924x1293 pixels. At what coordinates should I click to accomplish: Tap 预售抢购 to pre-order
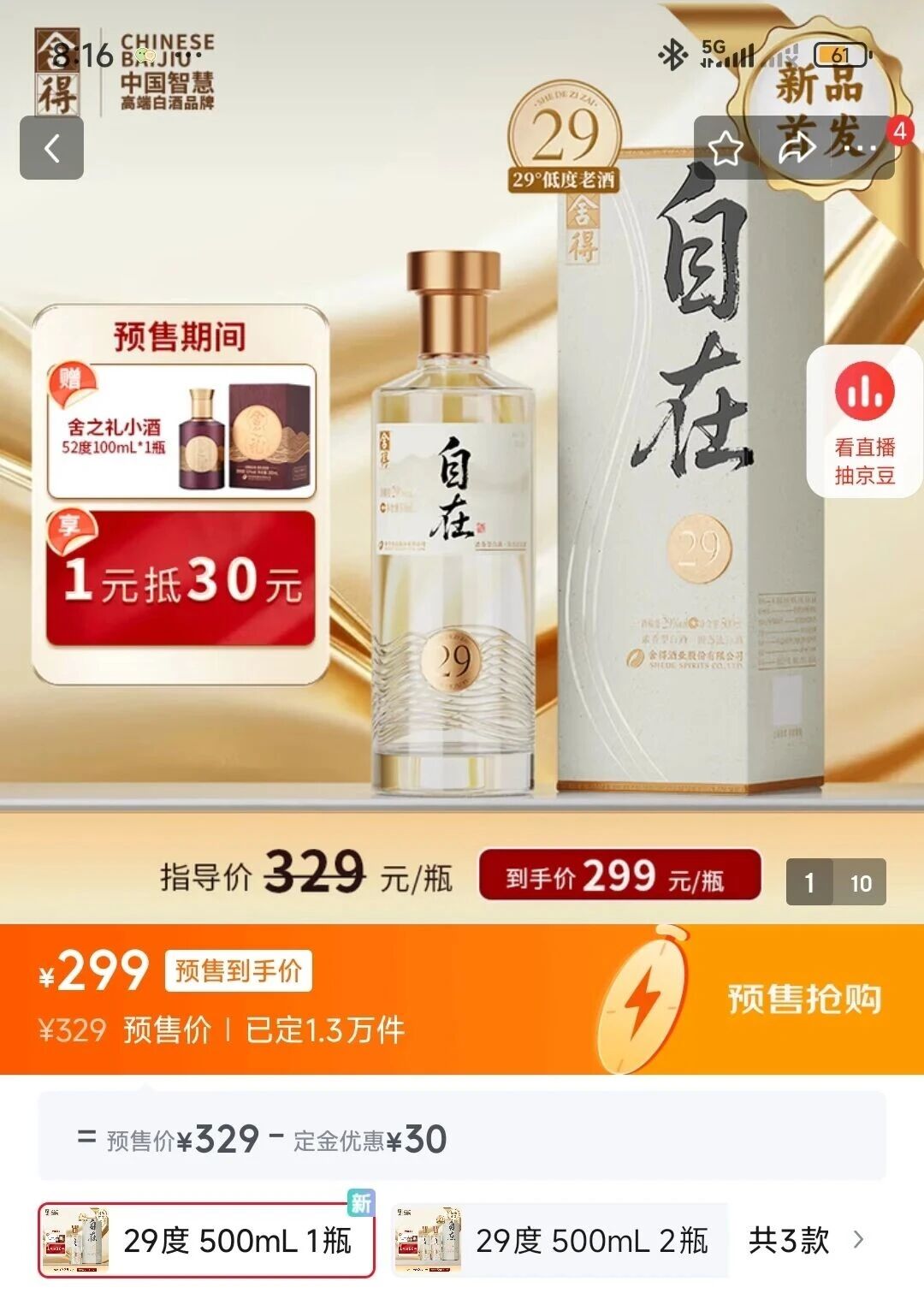click(x=803, y=999)
